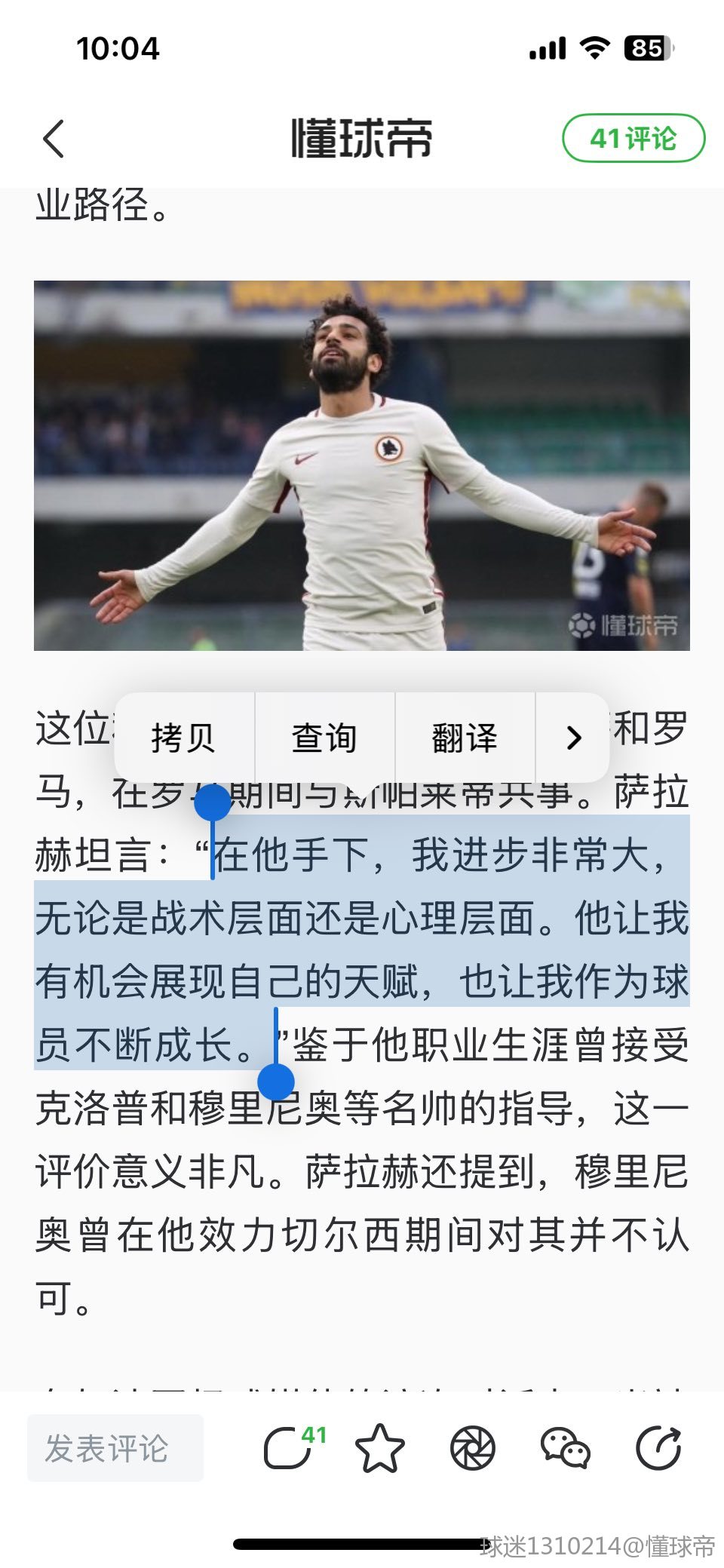Look up selection with 查询
Screen dimensions: 724x1568
(324, 738)
